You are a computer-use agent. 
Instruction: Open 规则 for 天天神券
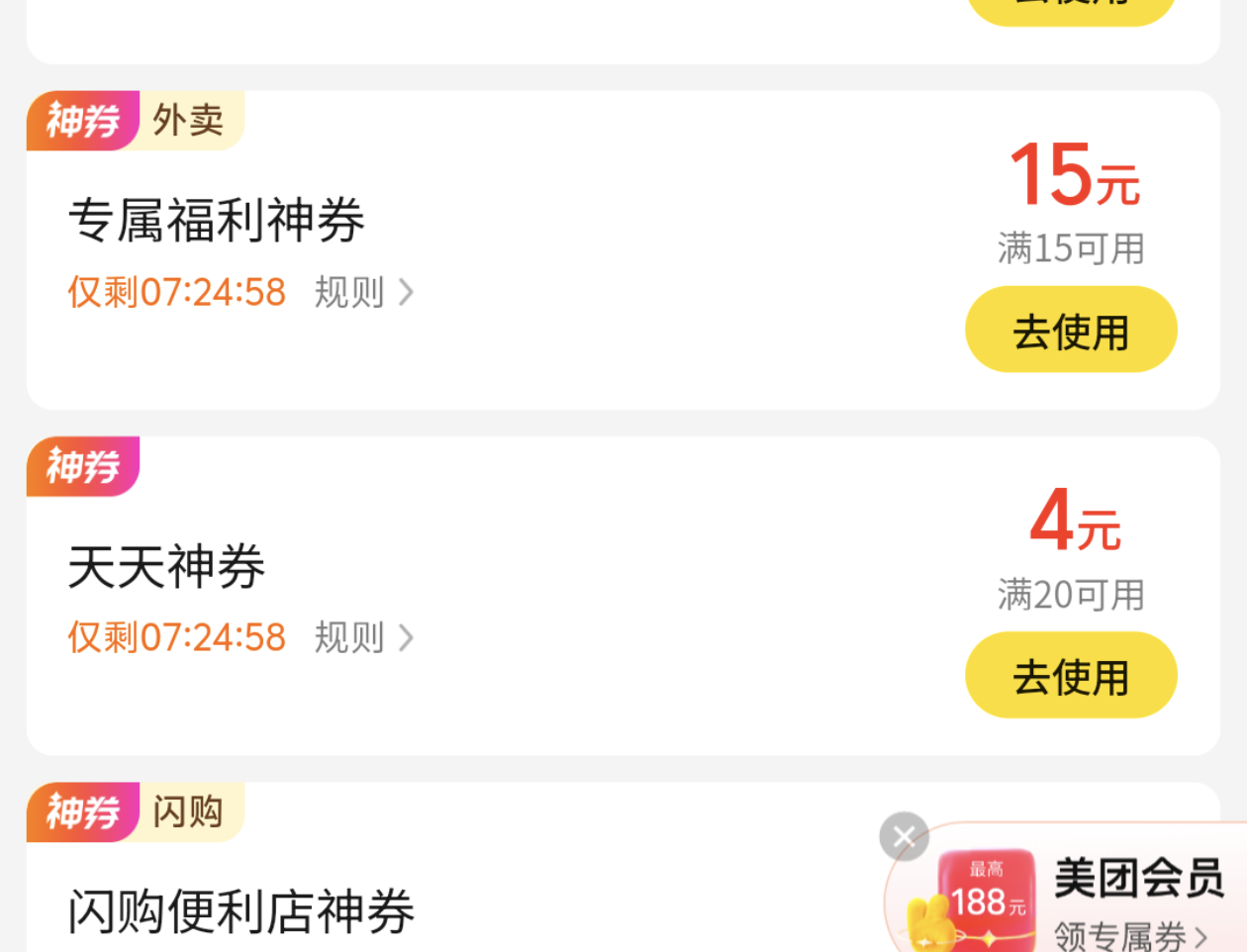click(x=363, y=638)
